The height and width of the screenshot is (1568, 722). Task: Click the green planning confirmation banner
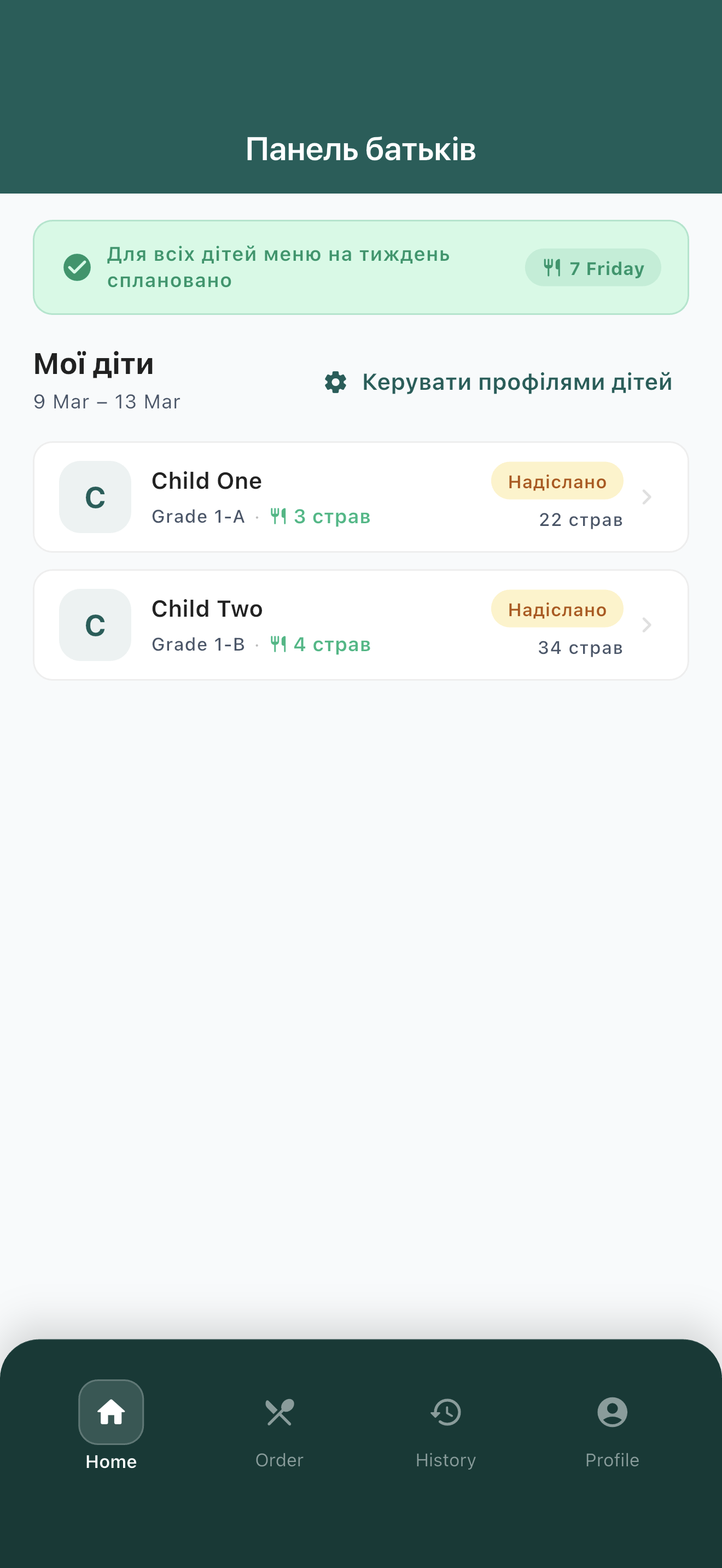coord(361,267)
